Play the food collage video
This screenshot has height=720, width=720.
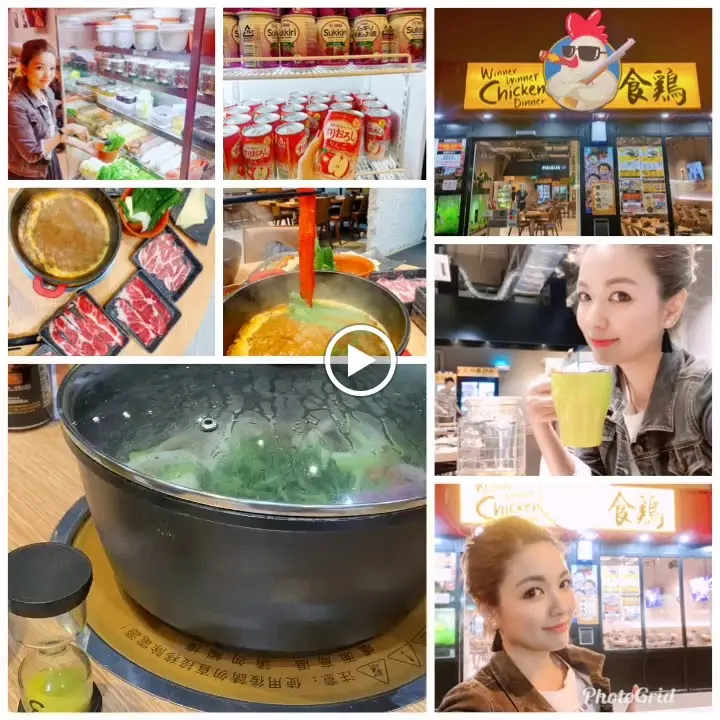click(360, 360)
